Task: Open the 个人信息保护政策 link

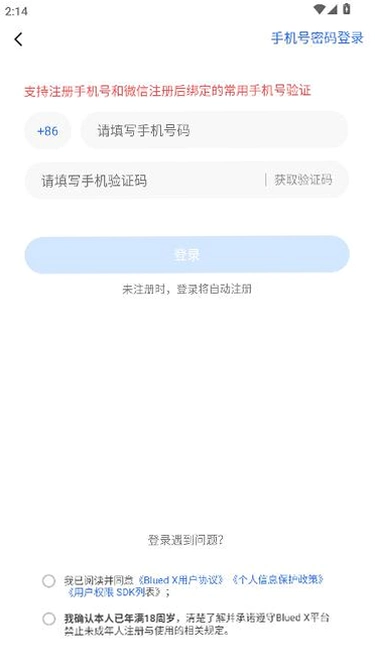Action: click(278, 580)
